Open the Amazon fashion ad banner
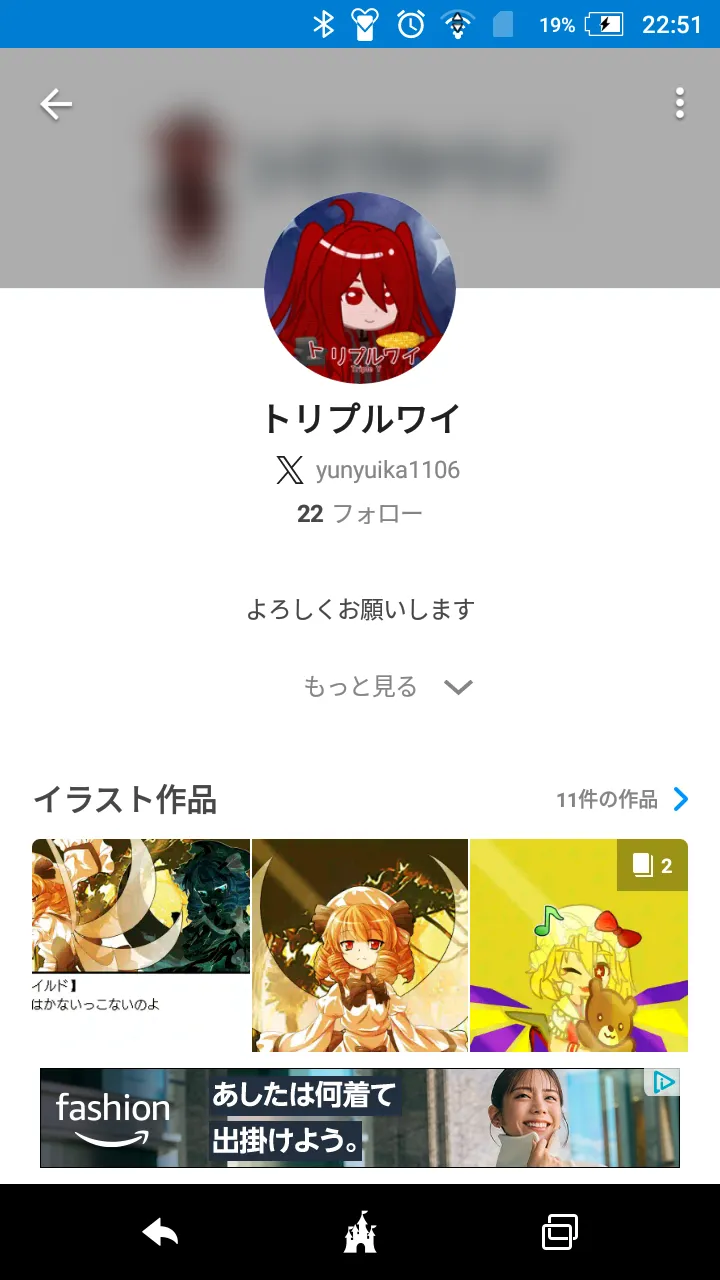 pos(340,1117)
